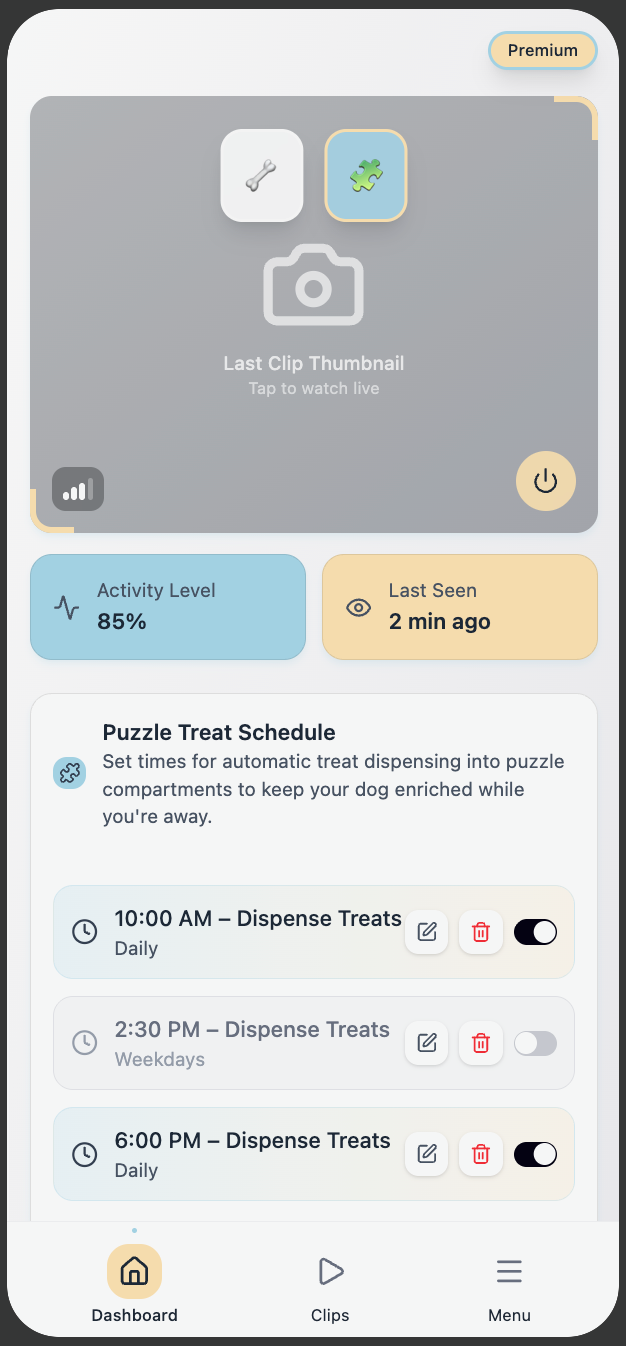Image resolution: width=626 pixels, height=1346 pixels.
Task: Tap the camera power button
Action: tap(545, 482)
